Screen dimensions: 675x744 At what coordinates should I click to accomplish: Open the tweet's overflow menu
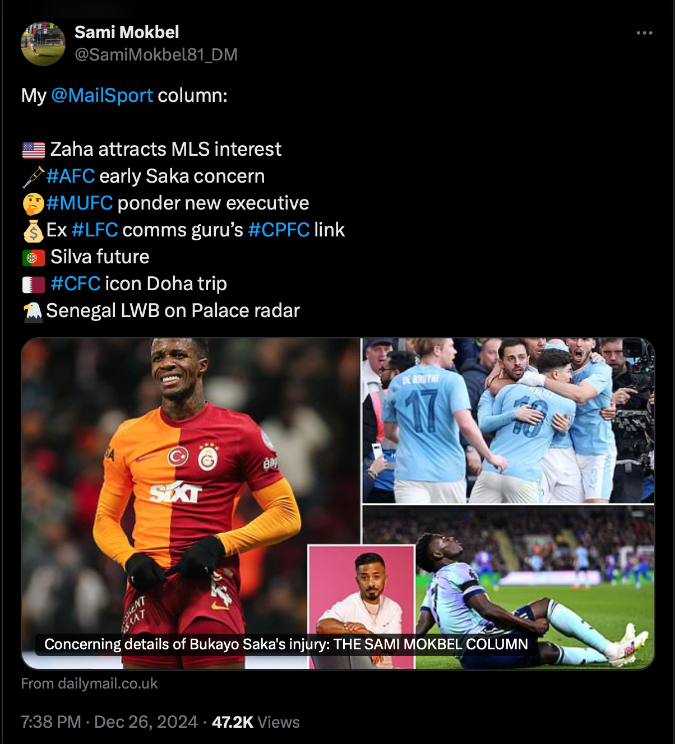point(645,33)
